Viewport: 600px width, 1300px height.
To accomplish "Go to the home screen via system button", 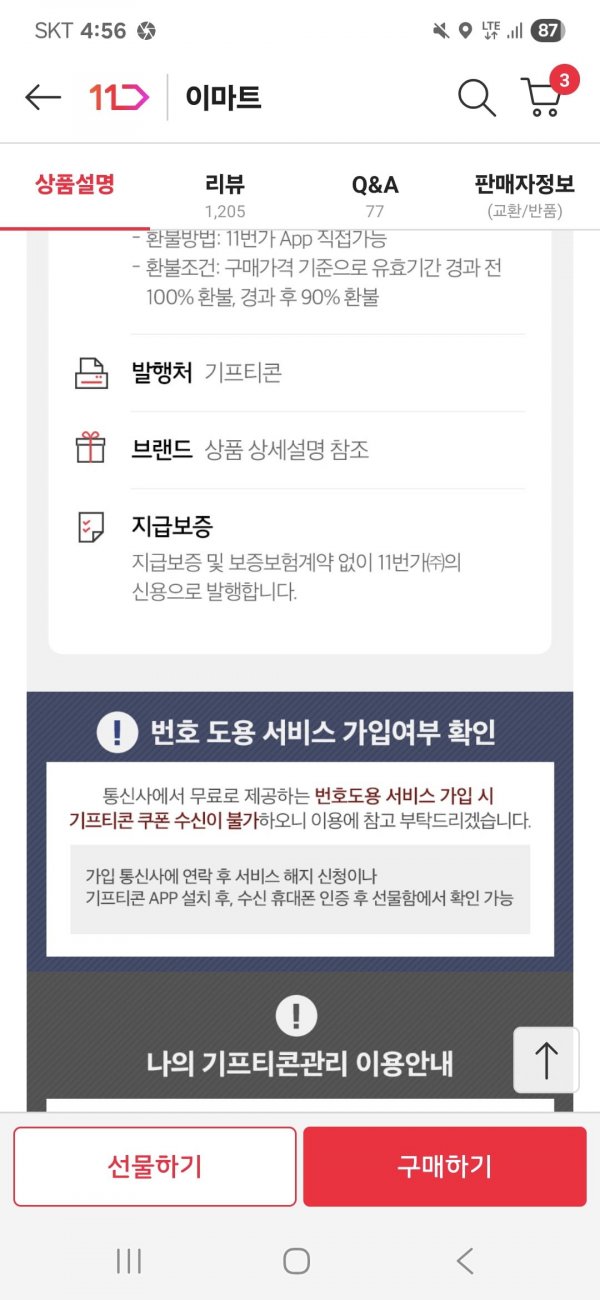I will (296, 1261).
